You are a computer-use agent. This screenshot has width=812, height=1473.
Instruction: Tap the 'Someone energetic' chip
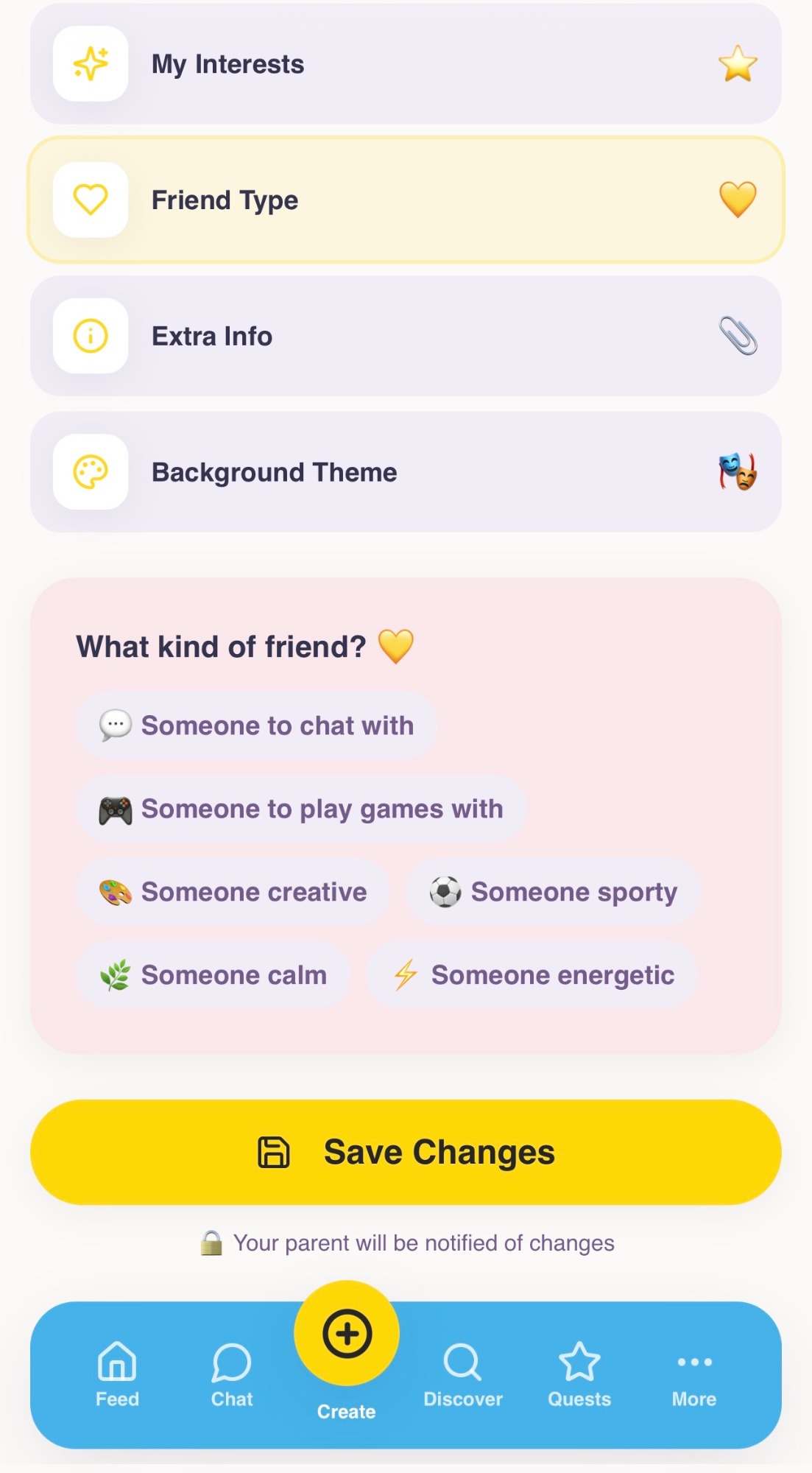pos(532,975)
